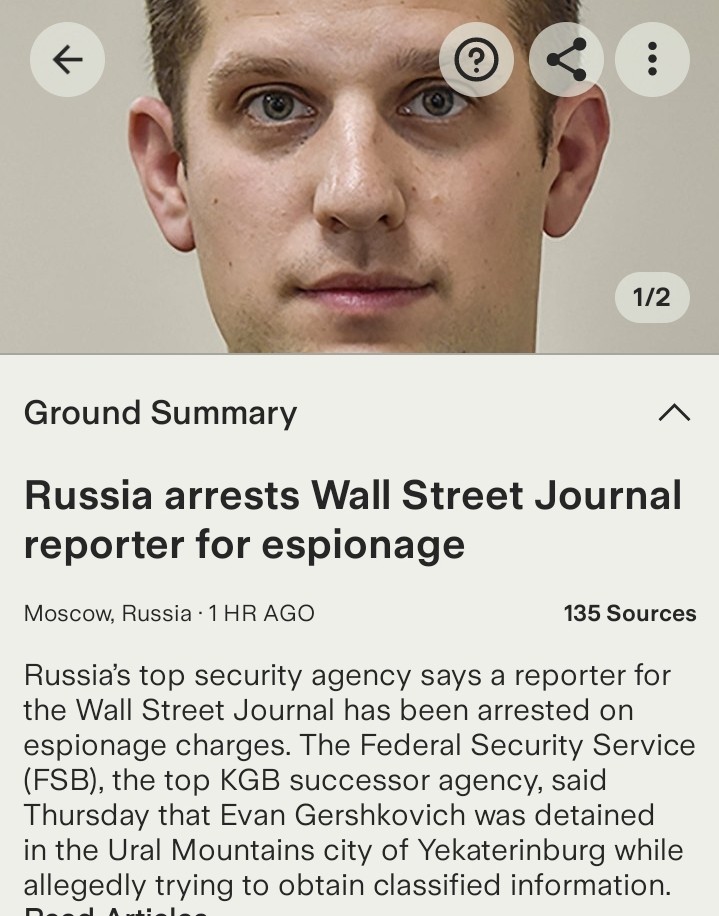This screenshot has height=916, width=719.
Task: Go back using the arrow icon
Action: click(x=67, y=60)
